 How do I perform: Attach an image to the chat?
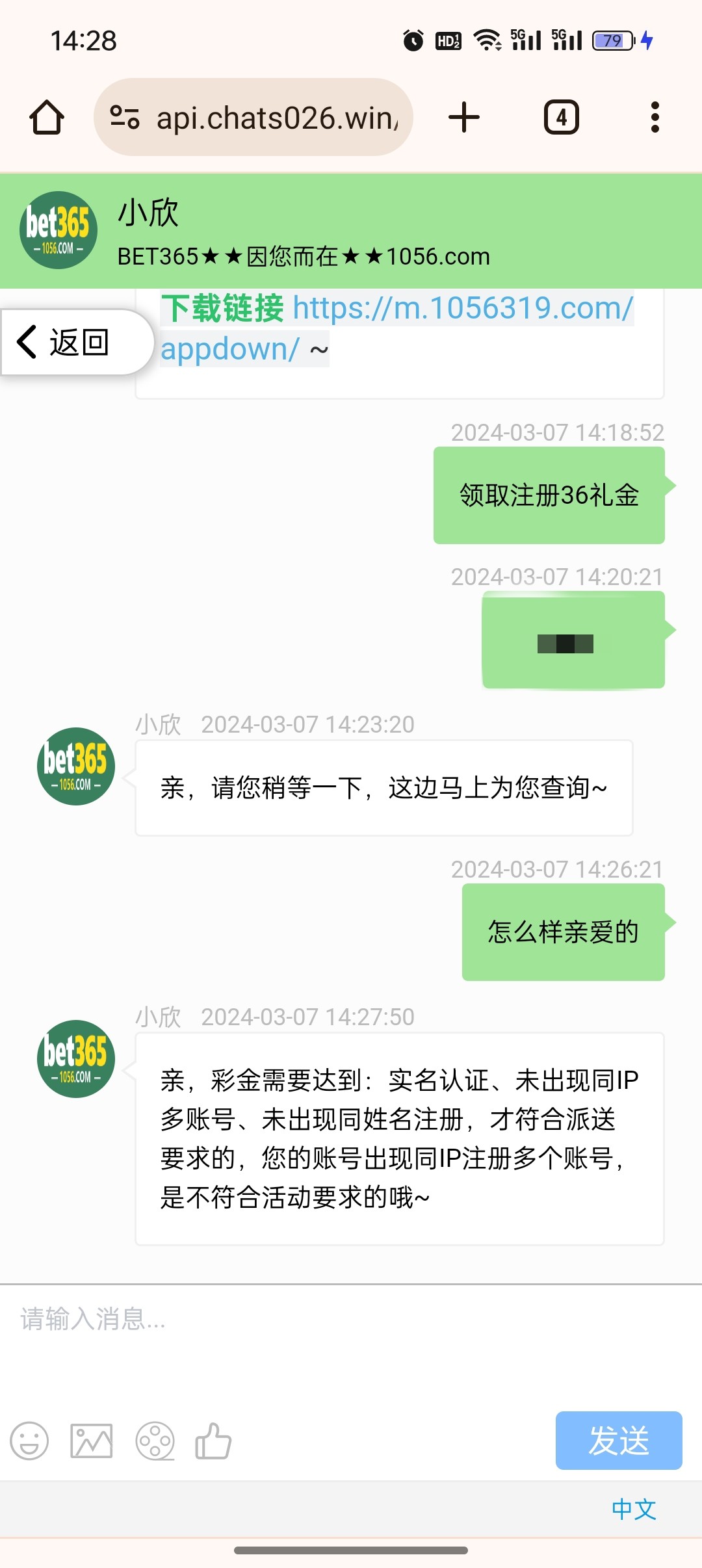(x=92, y=1441)
